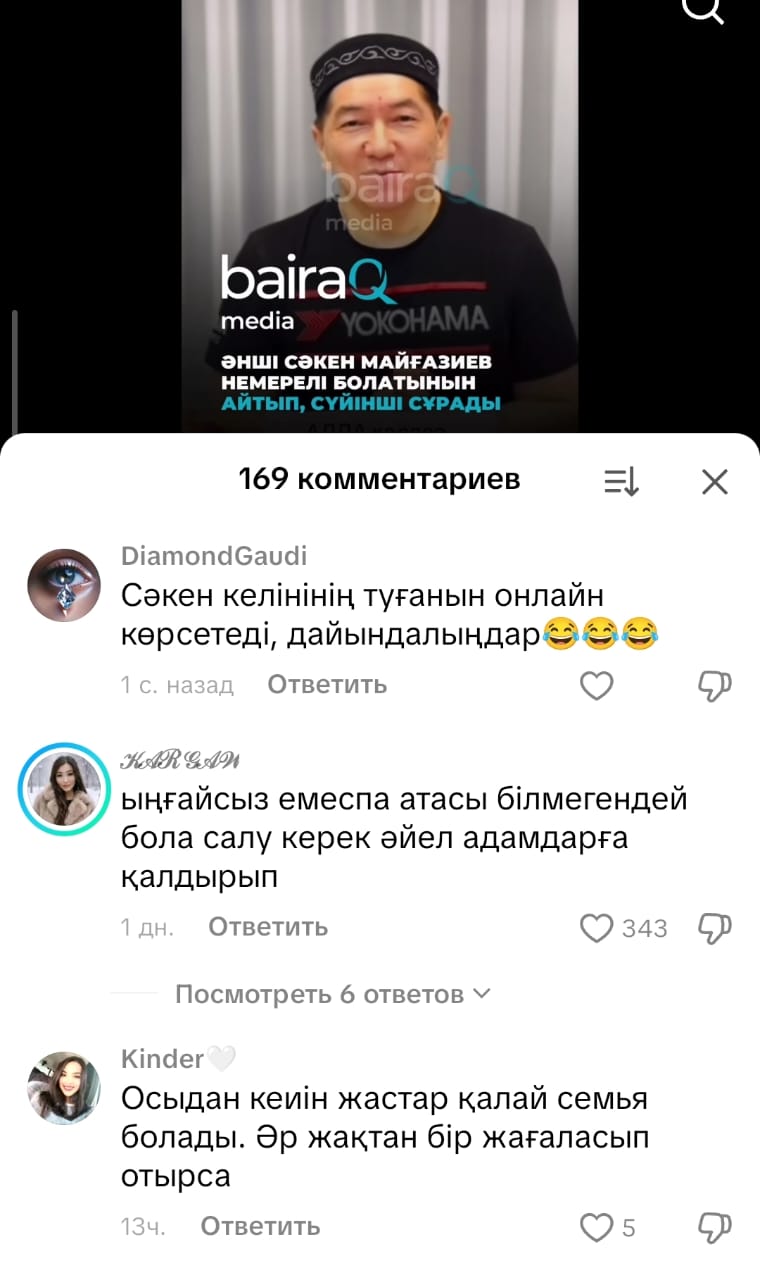Close the comments panel
Screen dimensions: 760x1280
[x=714, y=482]
